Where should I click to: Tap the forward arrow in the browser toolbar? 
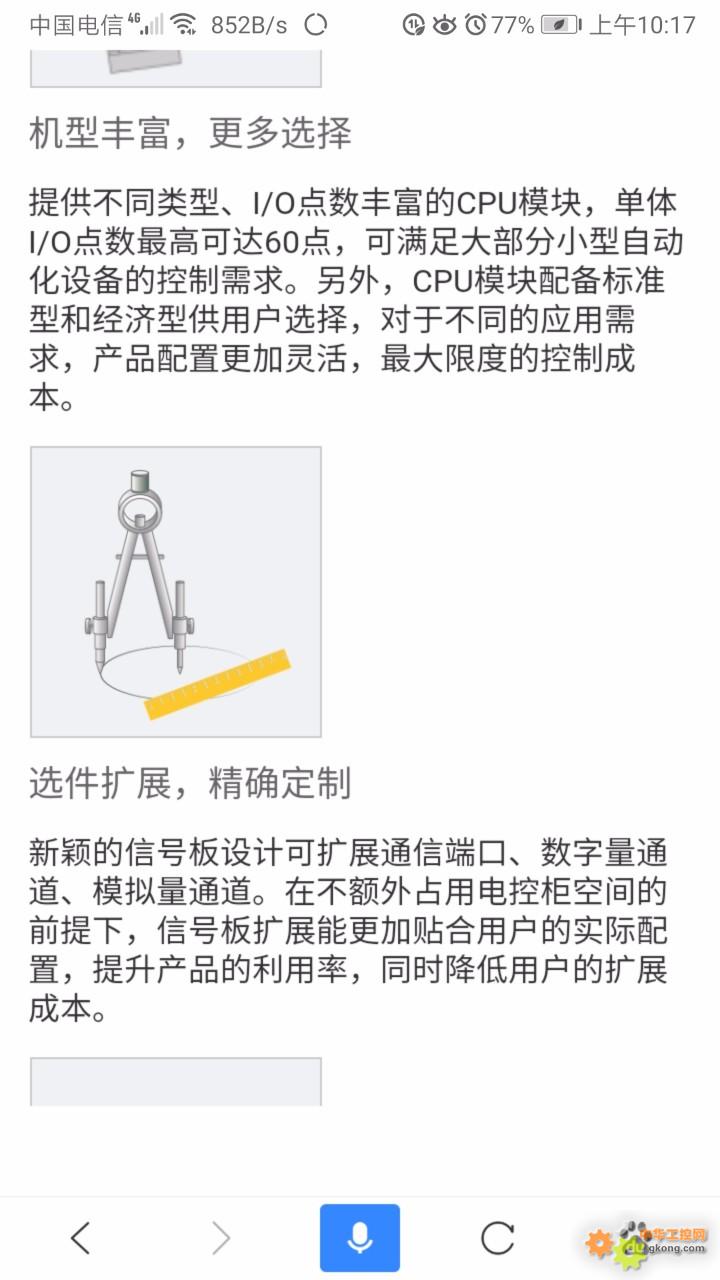pos(221,1238)
